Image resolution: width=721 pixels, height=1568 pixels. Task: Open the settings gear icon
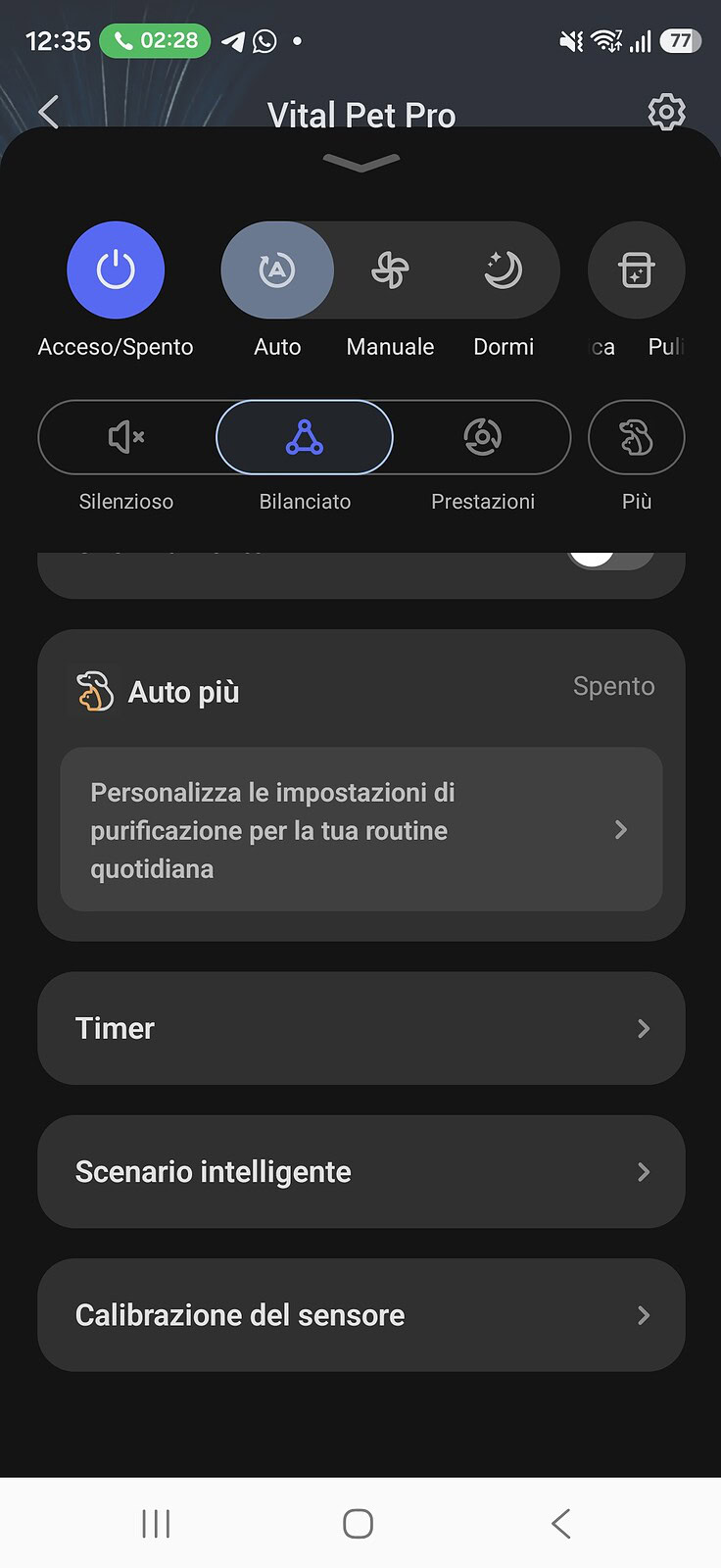click(666, 113)
